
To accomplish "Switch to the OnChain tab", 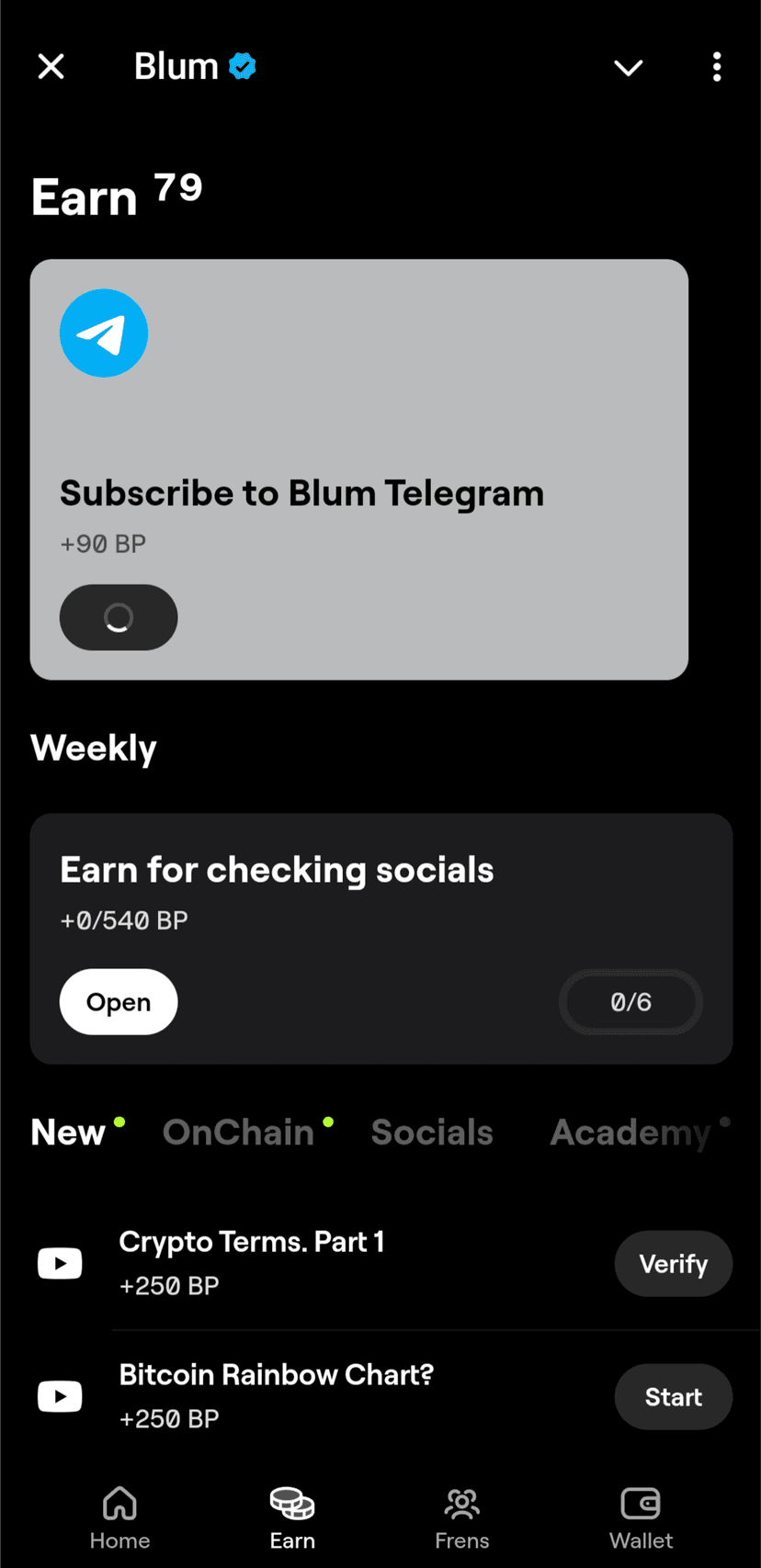I will 239,1133.
